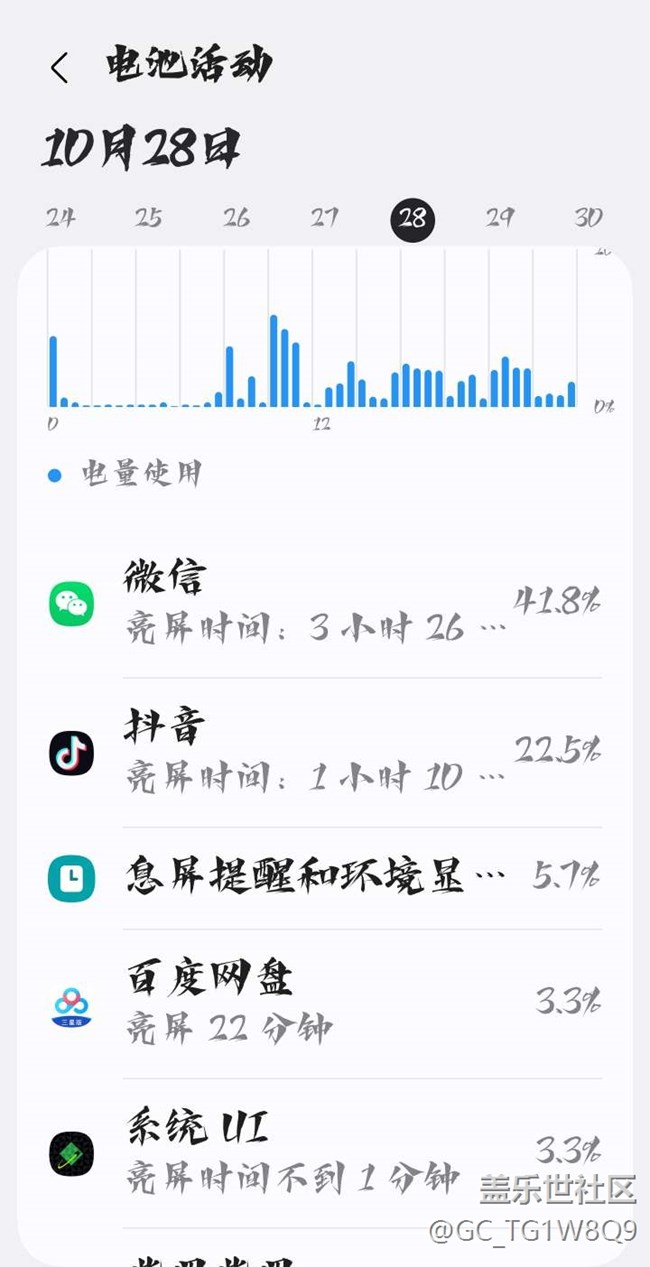Screen dimensions: 650x1267
Task: Show battery usage for day 29
Action: tap(500, 218)
